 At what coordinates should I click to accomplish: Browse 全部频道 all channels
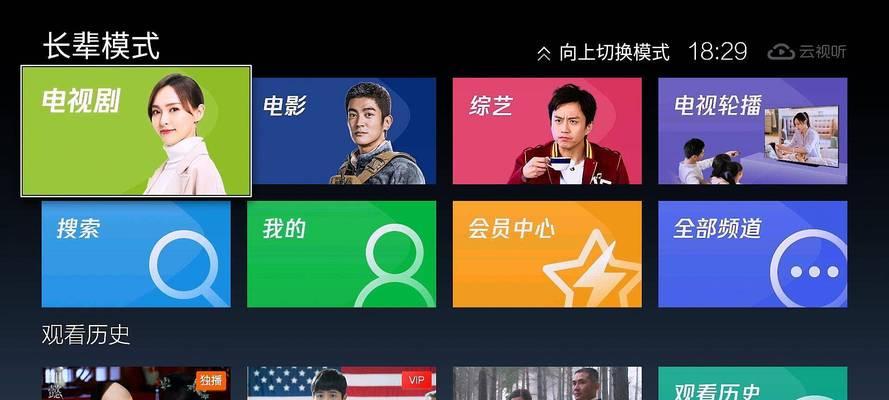click(752, 254)
